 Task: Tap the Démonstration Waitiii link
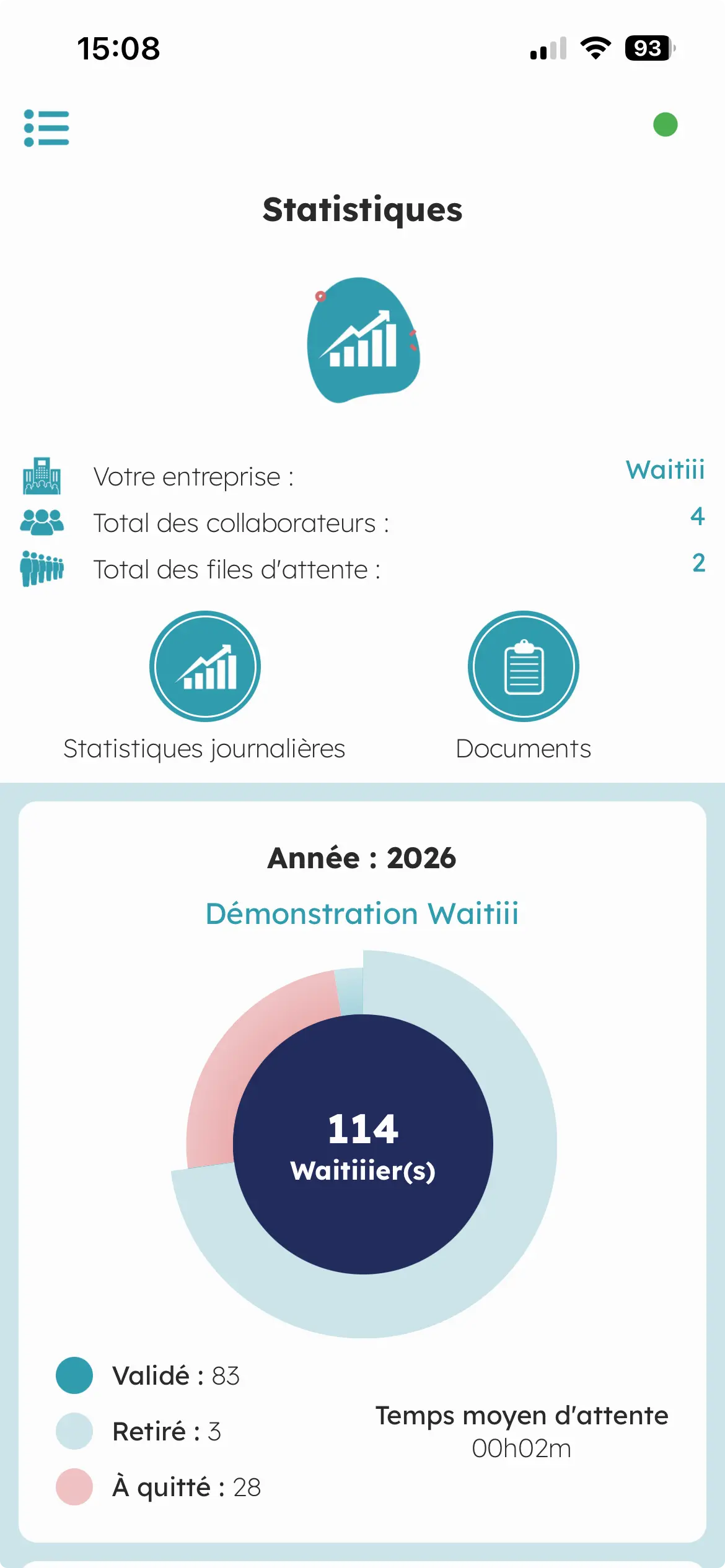coord(362,913)
